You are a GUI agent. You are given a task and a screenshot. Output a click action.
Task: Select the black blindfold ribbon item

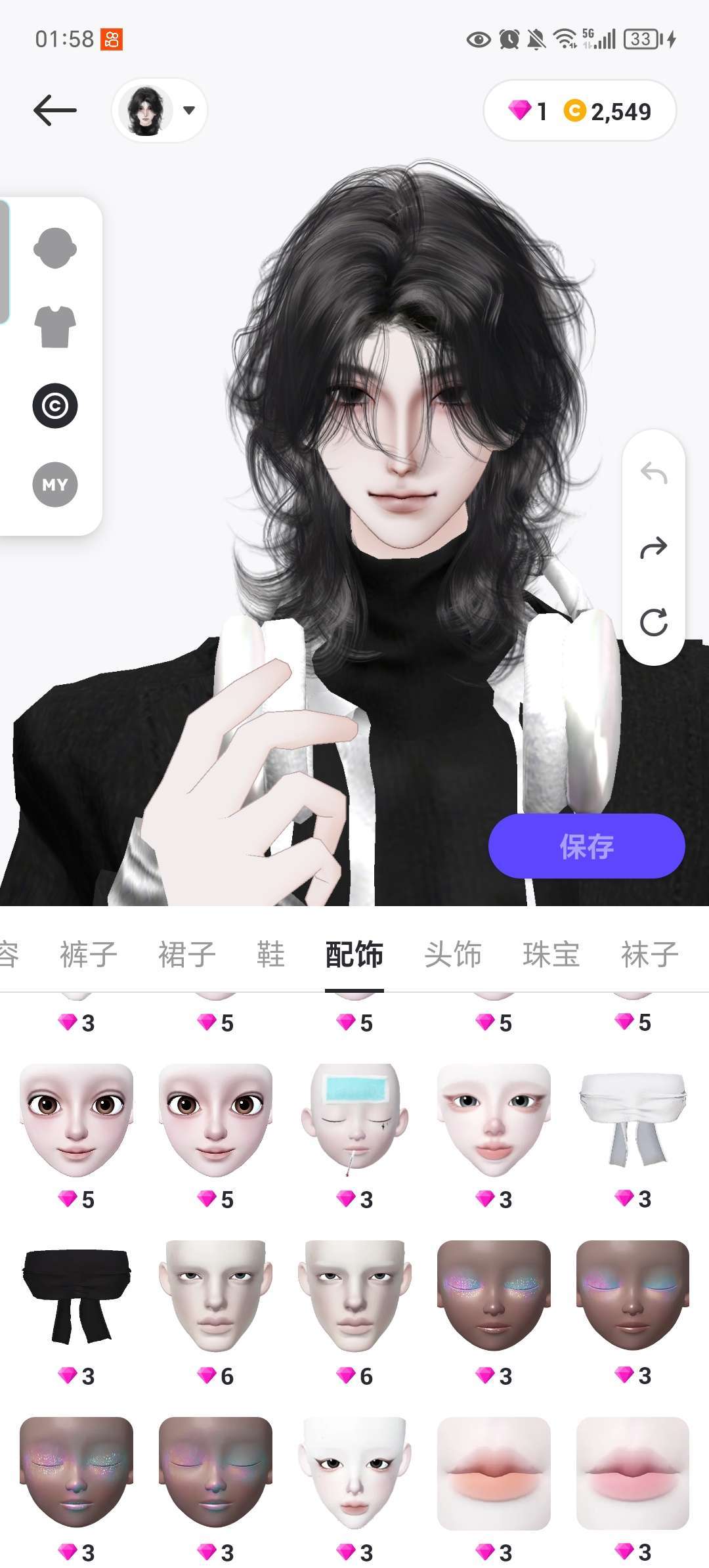click(x=77, y=1296)
